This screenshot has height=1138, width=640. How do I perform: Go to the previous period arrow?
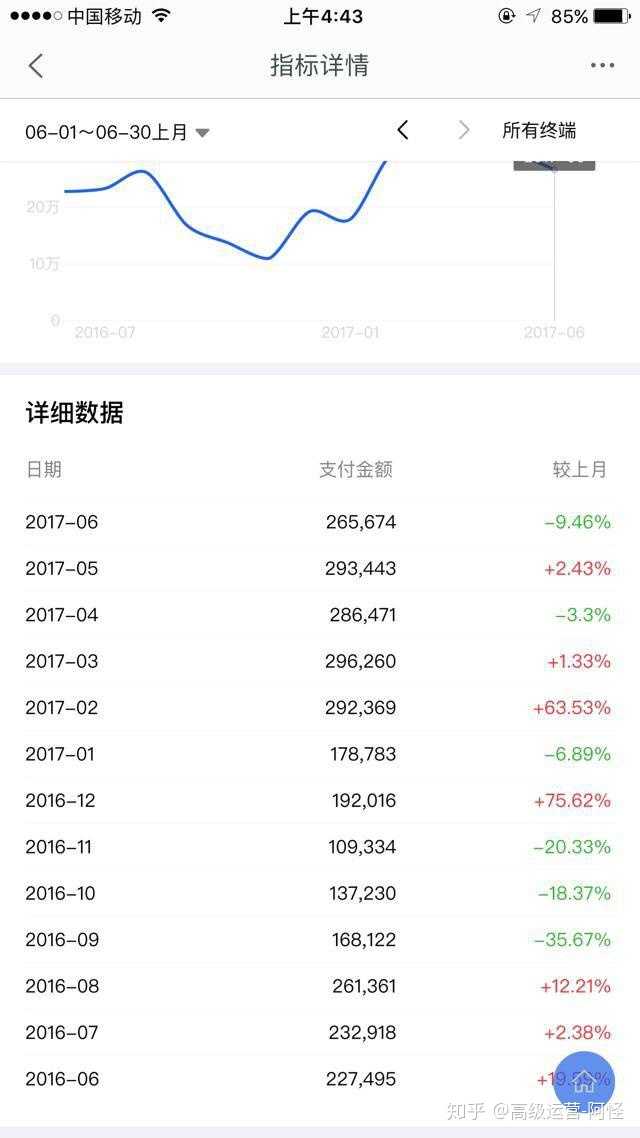point(403,130)
